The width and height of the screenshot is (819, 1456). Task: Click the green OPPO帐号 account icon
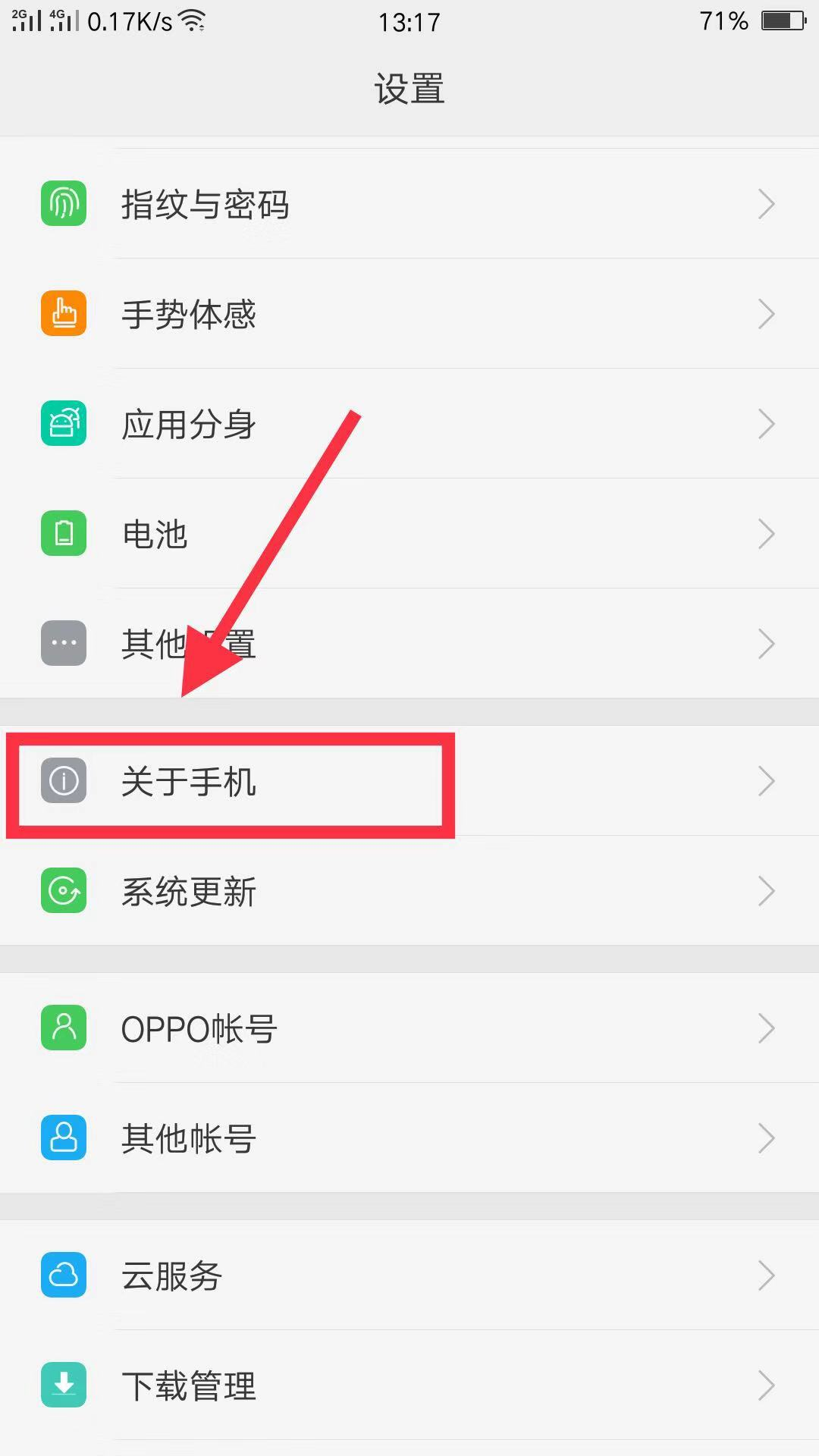click(x=64, y=1028)
